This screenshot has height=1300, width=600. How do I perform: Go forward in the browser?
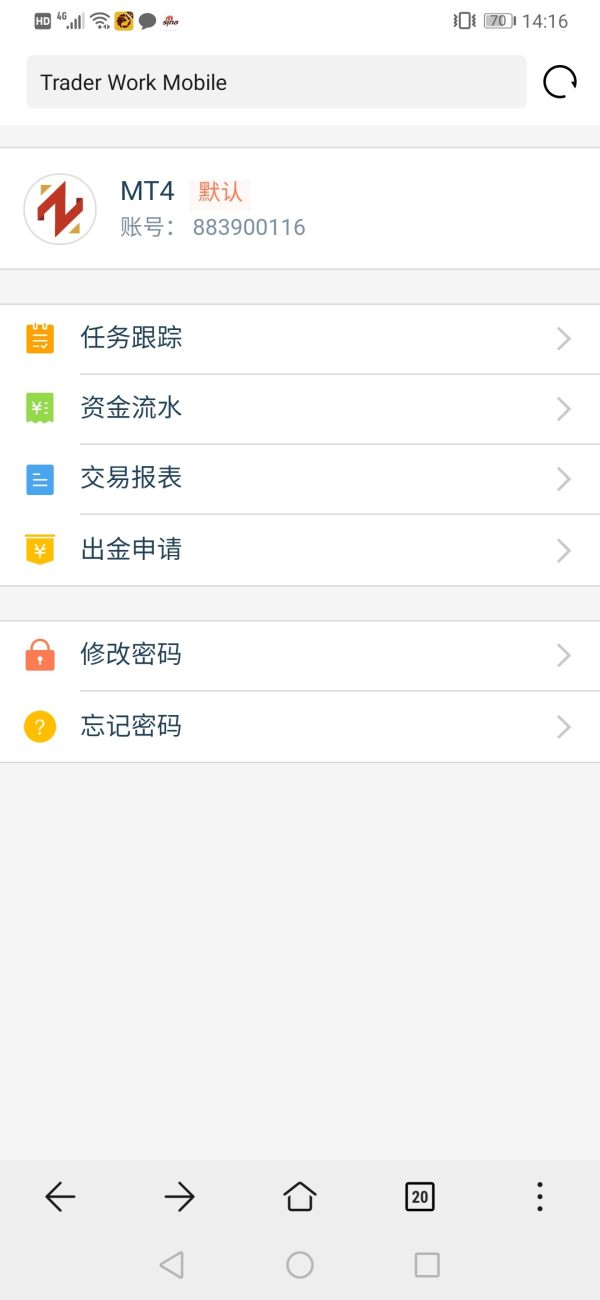tap(180, 1196)
